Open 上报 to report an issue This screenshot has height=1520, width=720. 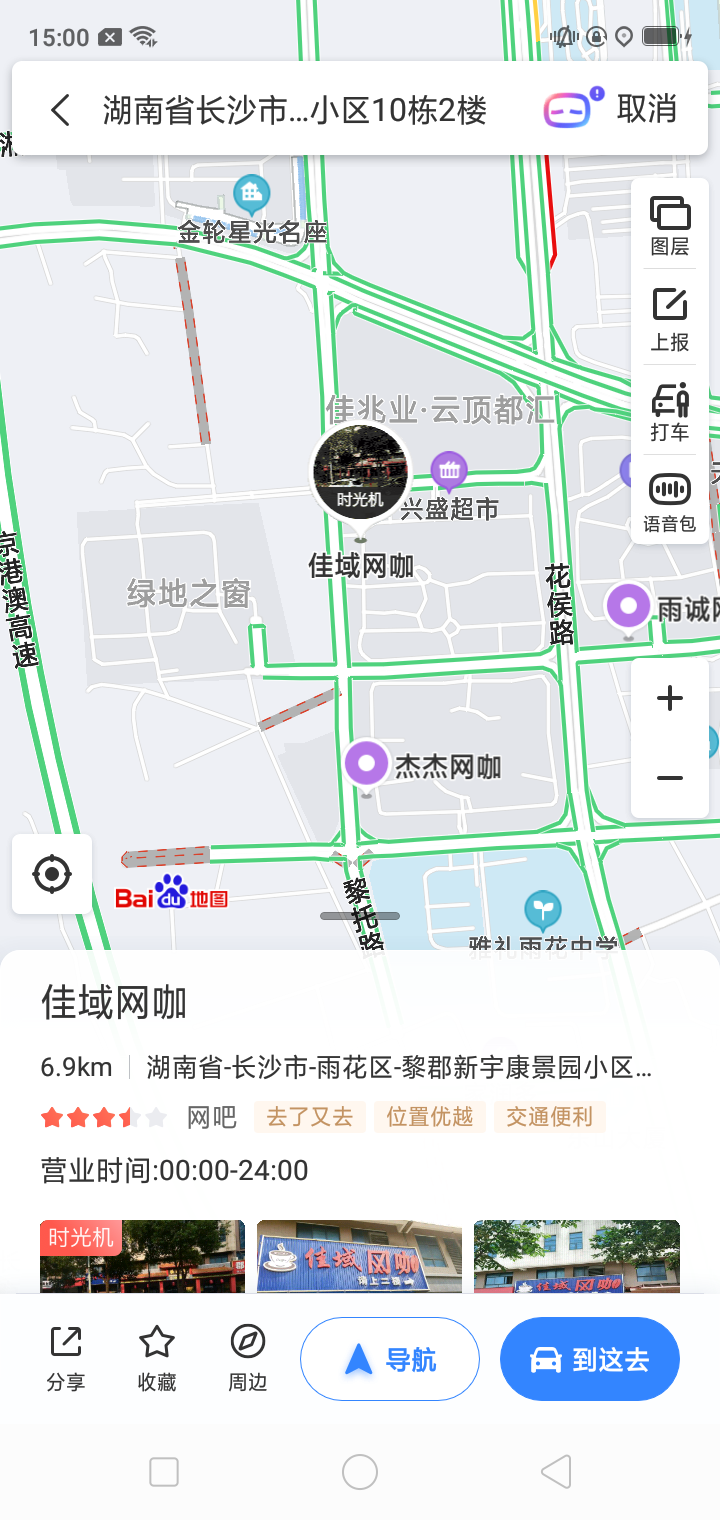[x=670, y=320]
